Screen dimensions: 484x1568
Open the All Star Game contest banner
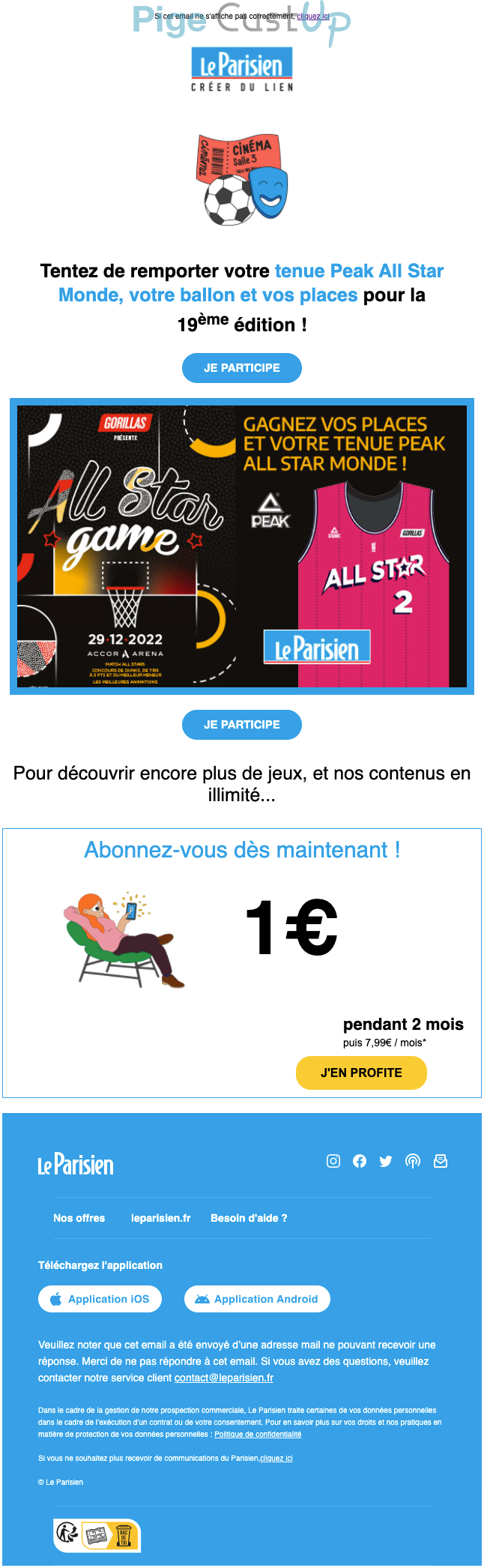[241, 546]
